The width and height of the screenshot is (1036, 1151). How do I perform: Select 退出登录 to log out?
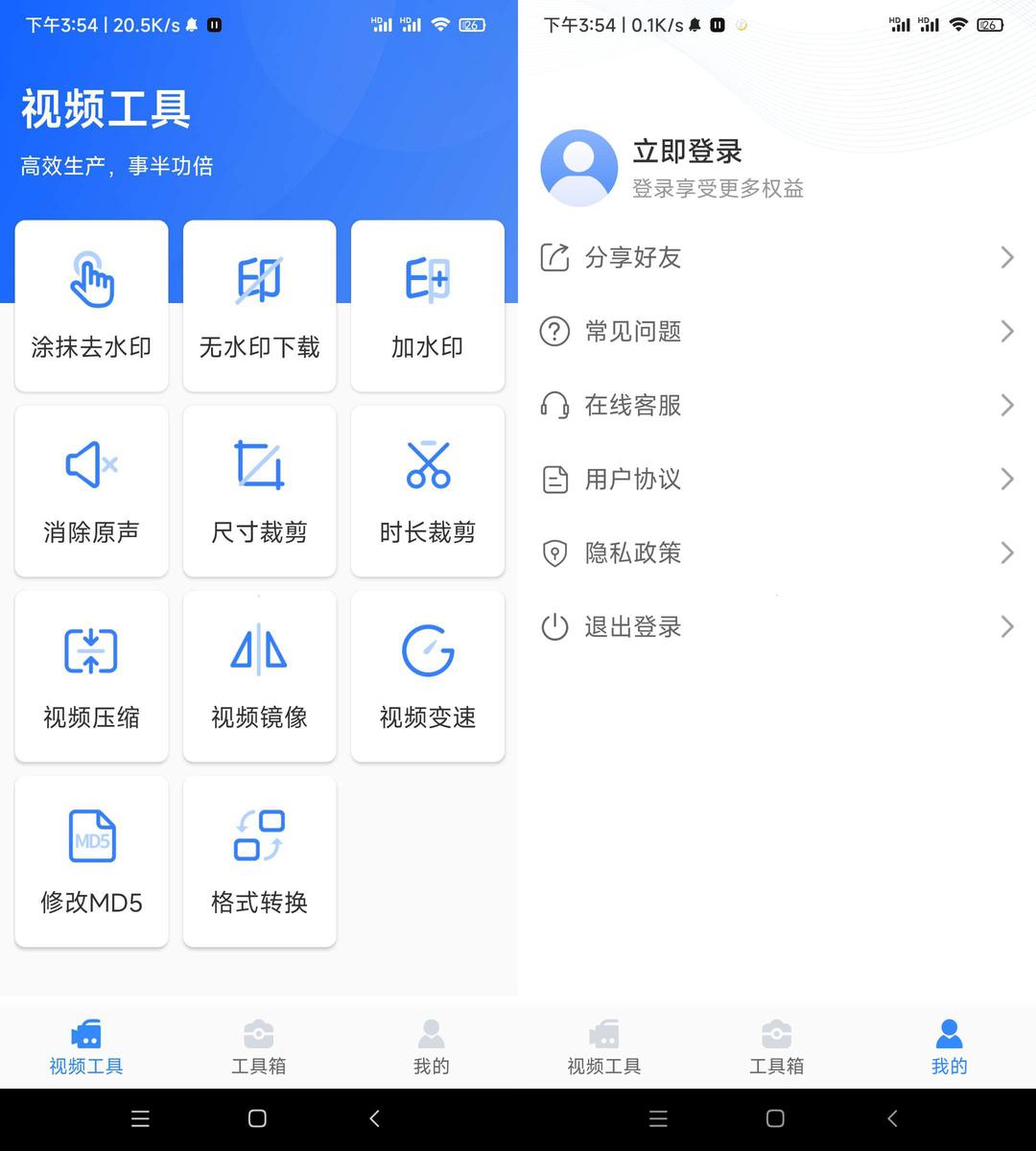[x=777, y=626]
